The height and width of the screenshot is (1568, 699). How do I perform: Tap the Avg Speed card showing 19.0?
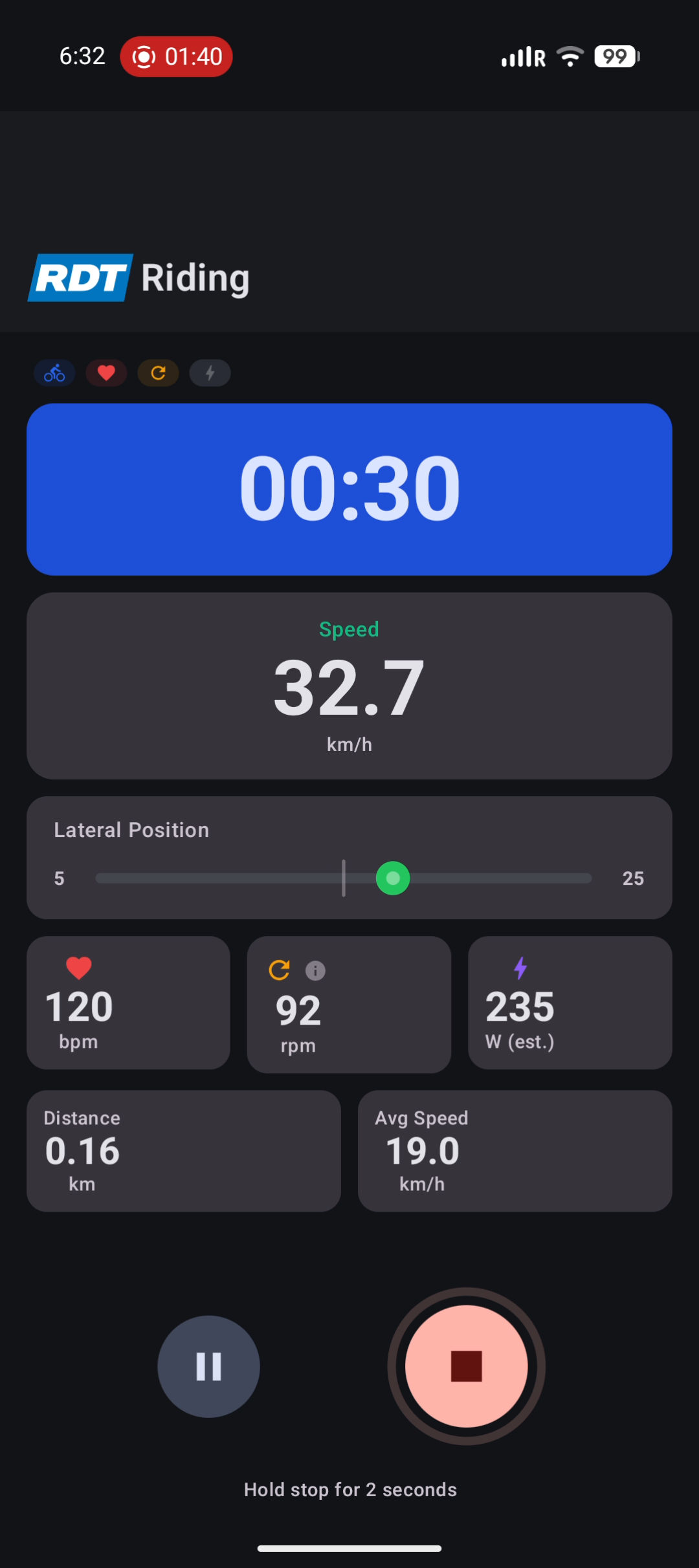(515, 1151)
